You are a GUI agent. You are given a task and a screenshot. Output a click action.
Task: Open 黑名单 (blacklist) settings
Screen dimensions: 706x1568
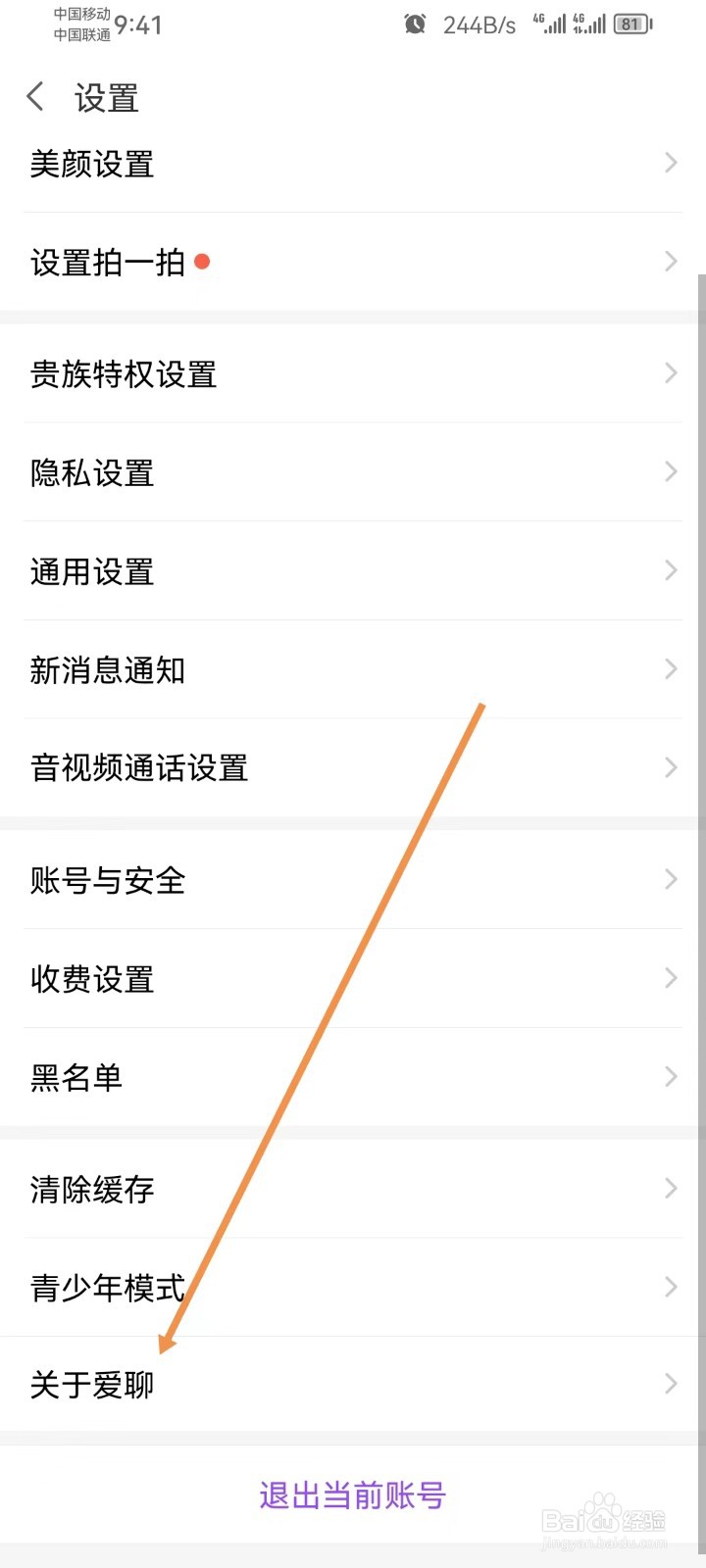(x=76, y=1076)
